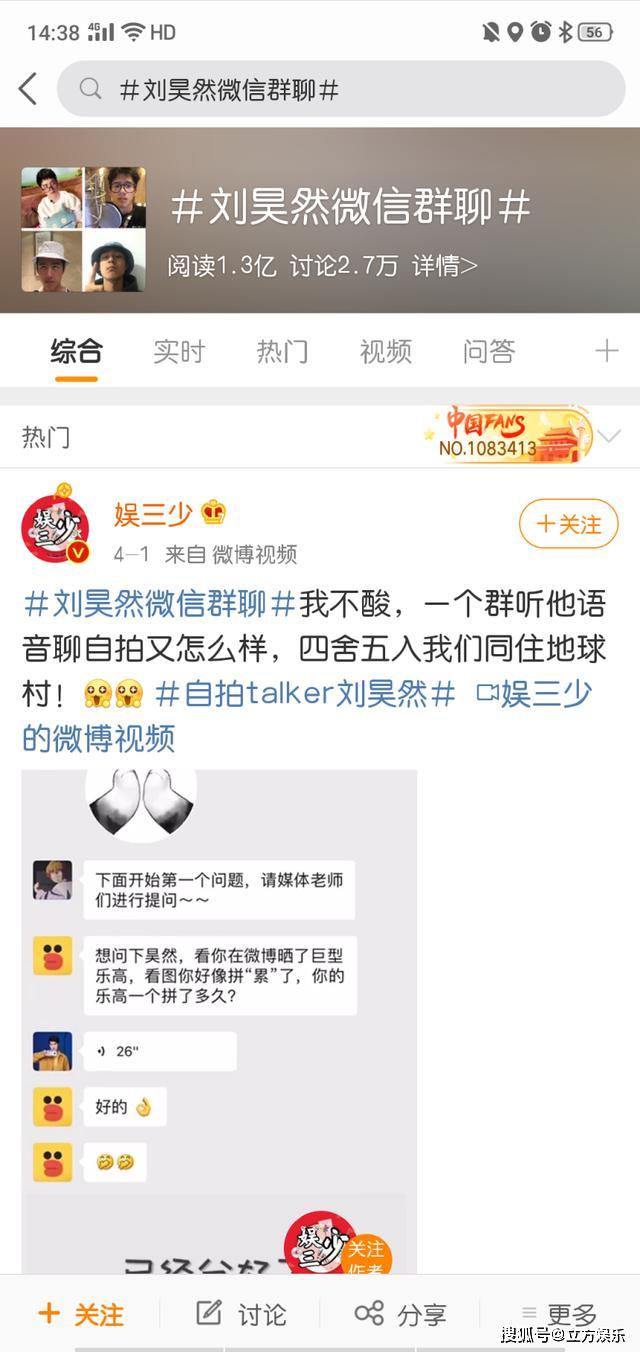Screen dimensions: 640x1352
Task: Go back using the top-left arrow
Action: pyautogui.click(x=28, y=89)
